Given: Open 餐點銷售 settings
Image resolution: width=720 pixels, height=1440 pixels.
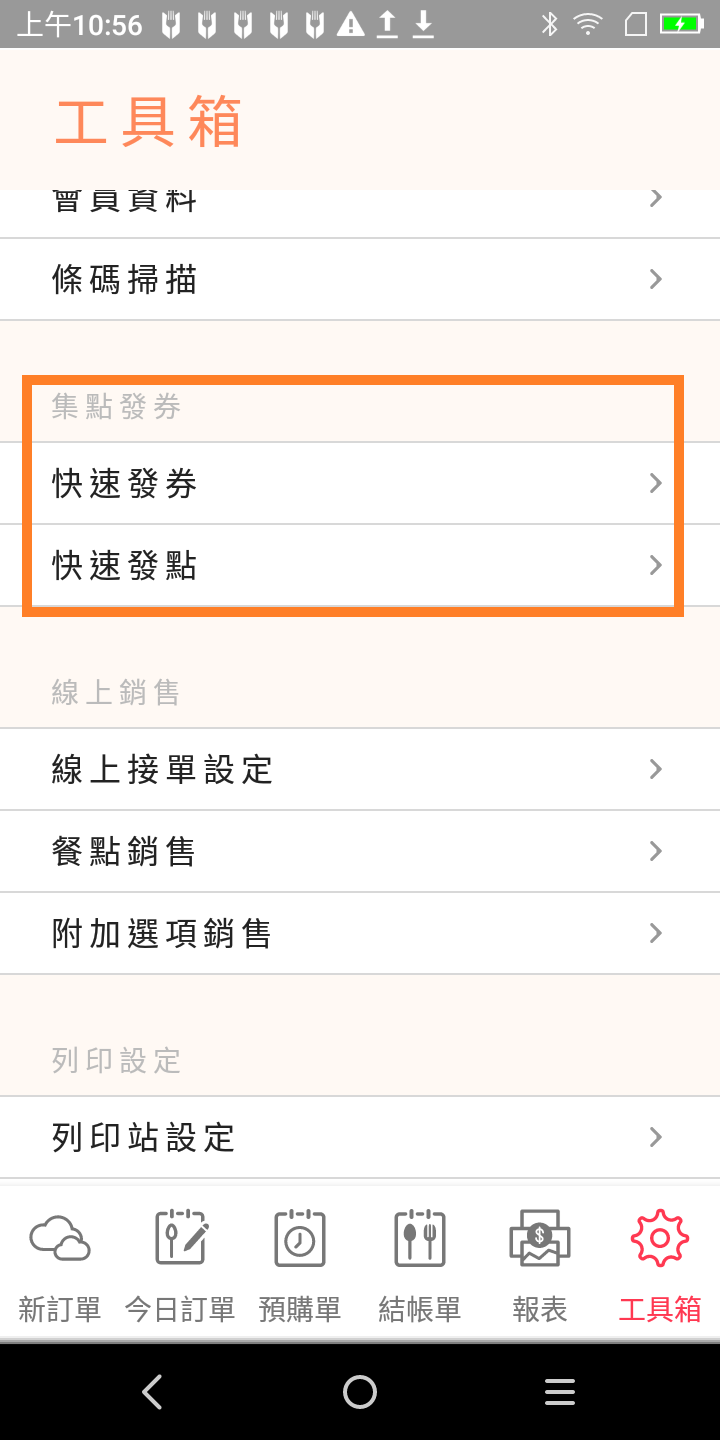Looking at the screenshot, I should click(360, 852).
